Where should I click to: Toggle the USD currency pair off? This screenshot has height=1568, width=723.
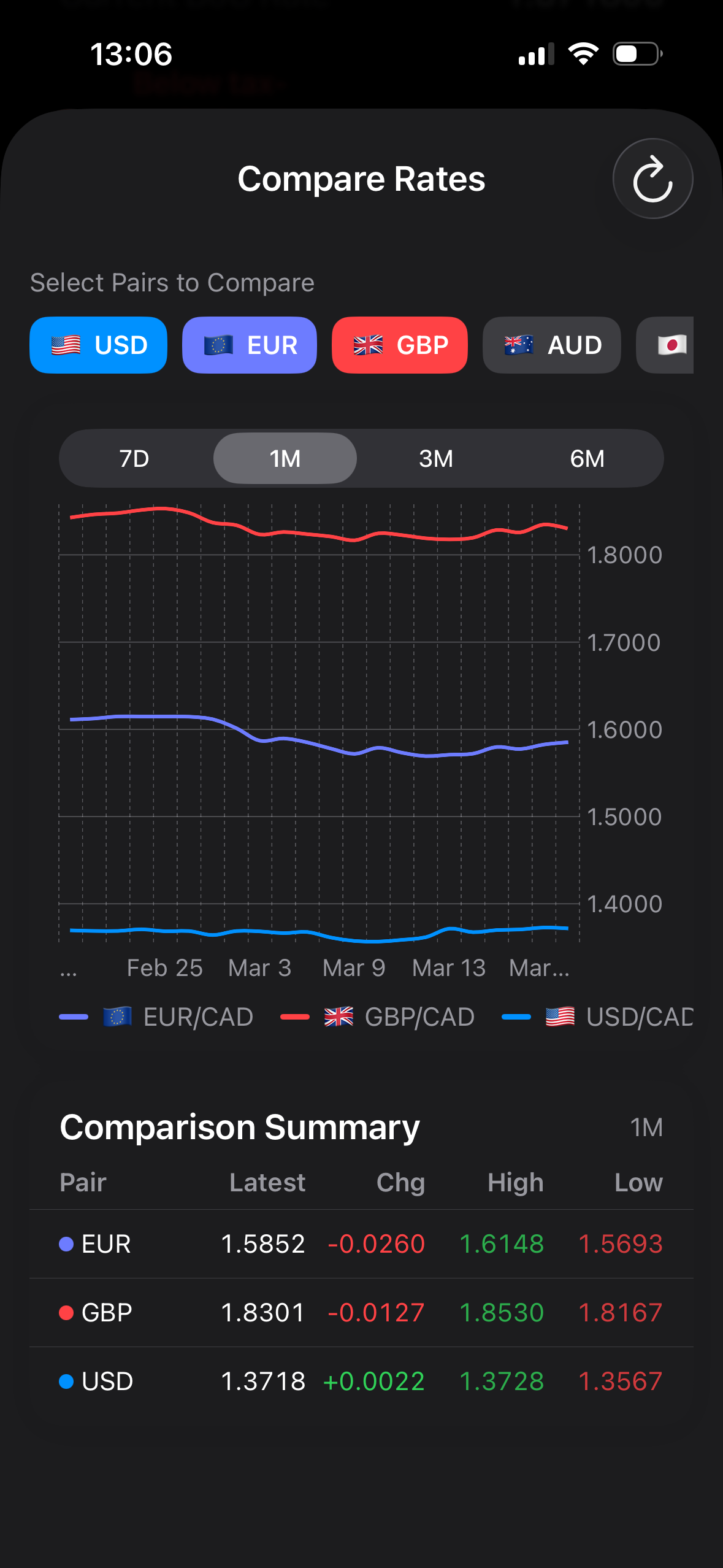tap(98, 345)
